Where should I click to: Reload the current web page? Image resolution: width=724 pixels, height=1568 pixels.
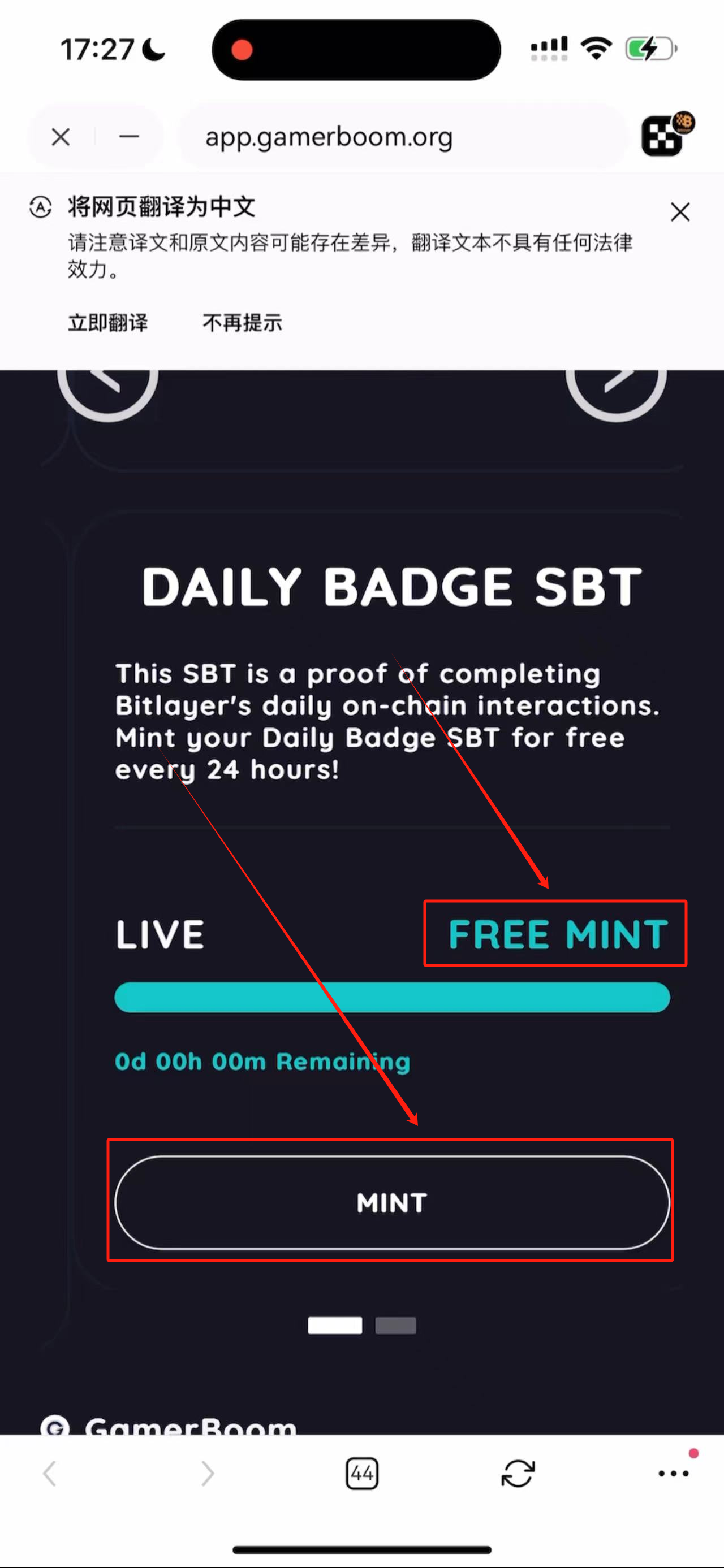(x=518, y=1474)
